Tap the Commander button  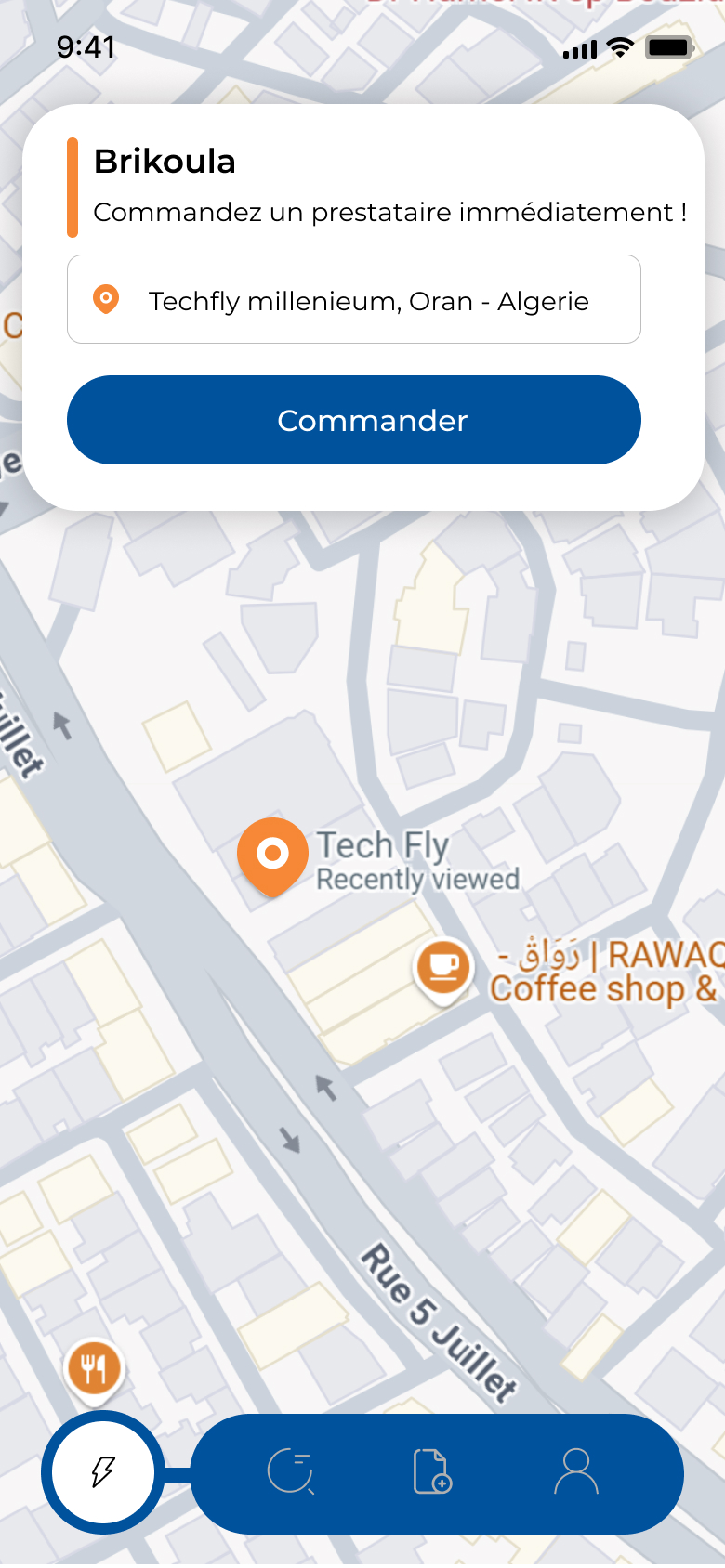(x=354, y=420)
